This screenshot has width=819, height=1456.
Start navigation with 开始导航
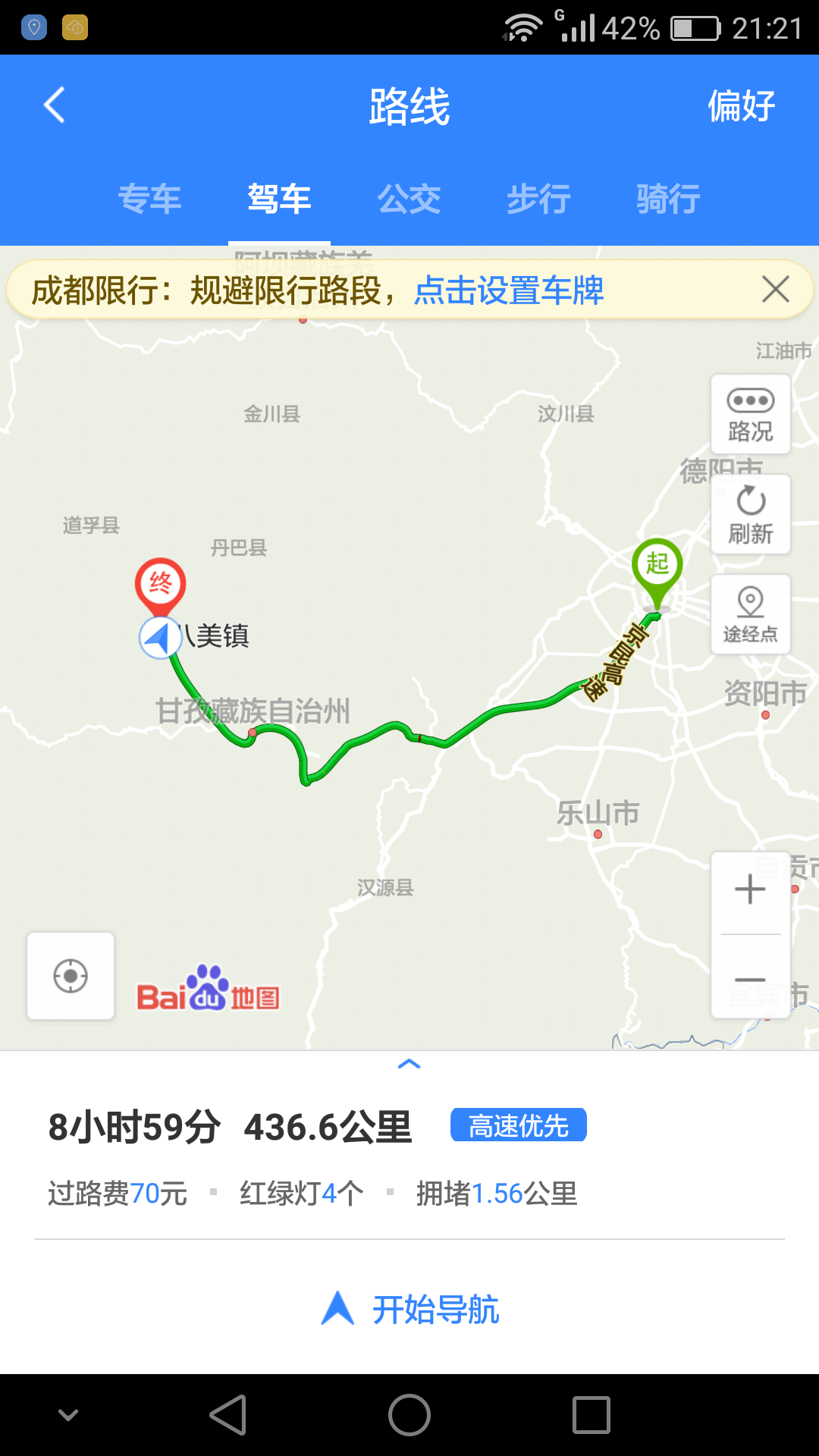point(409,1309)
